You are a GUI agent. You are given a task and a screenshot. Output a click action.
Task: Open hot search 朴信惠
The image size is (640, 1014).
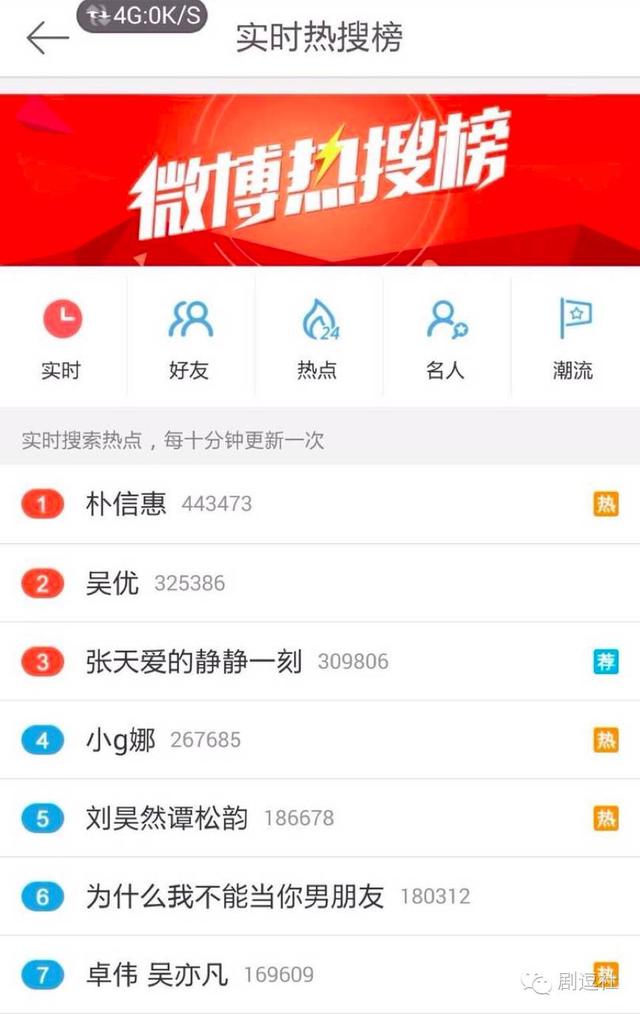(126, 504)
